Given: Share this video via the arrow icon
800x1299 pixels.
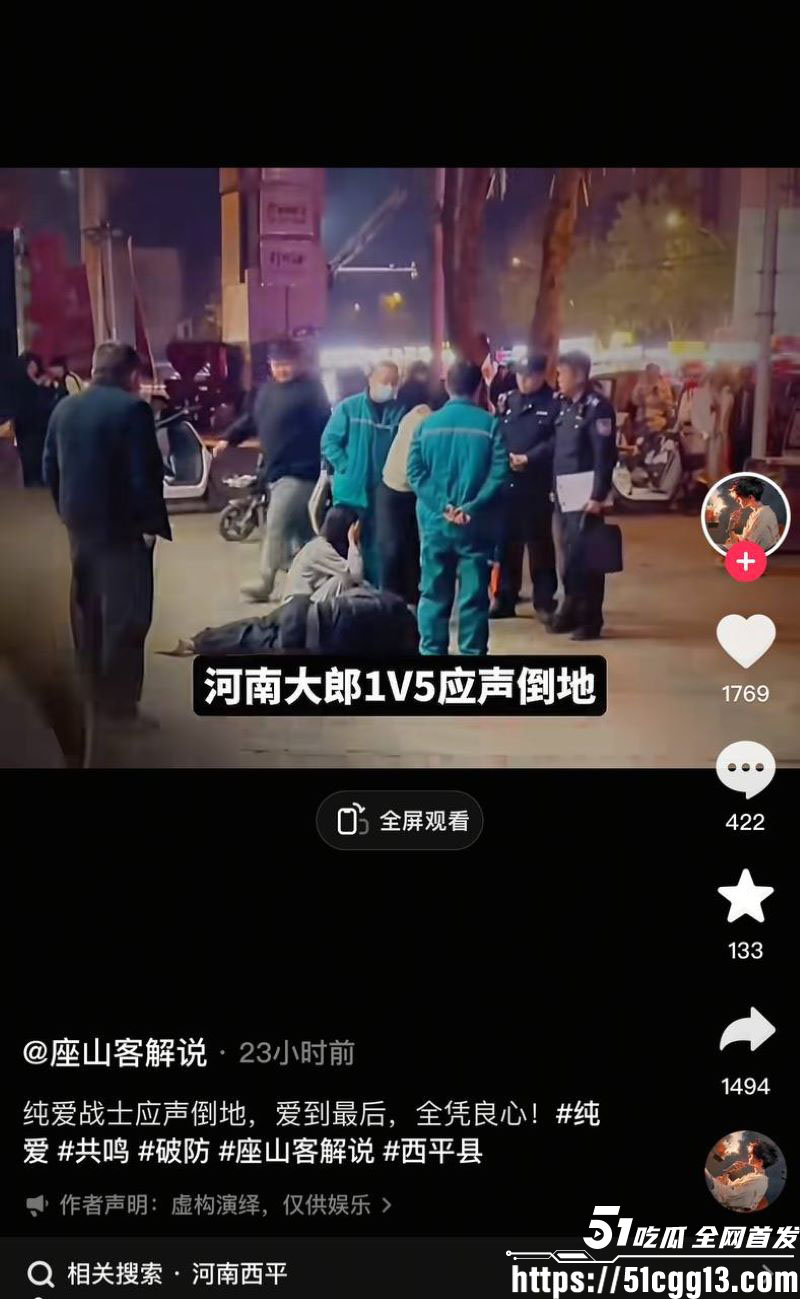Looking at the screenshot, I should tap(747, 1030).
